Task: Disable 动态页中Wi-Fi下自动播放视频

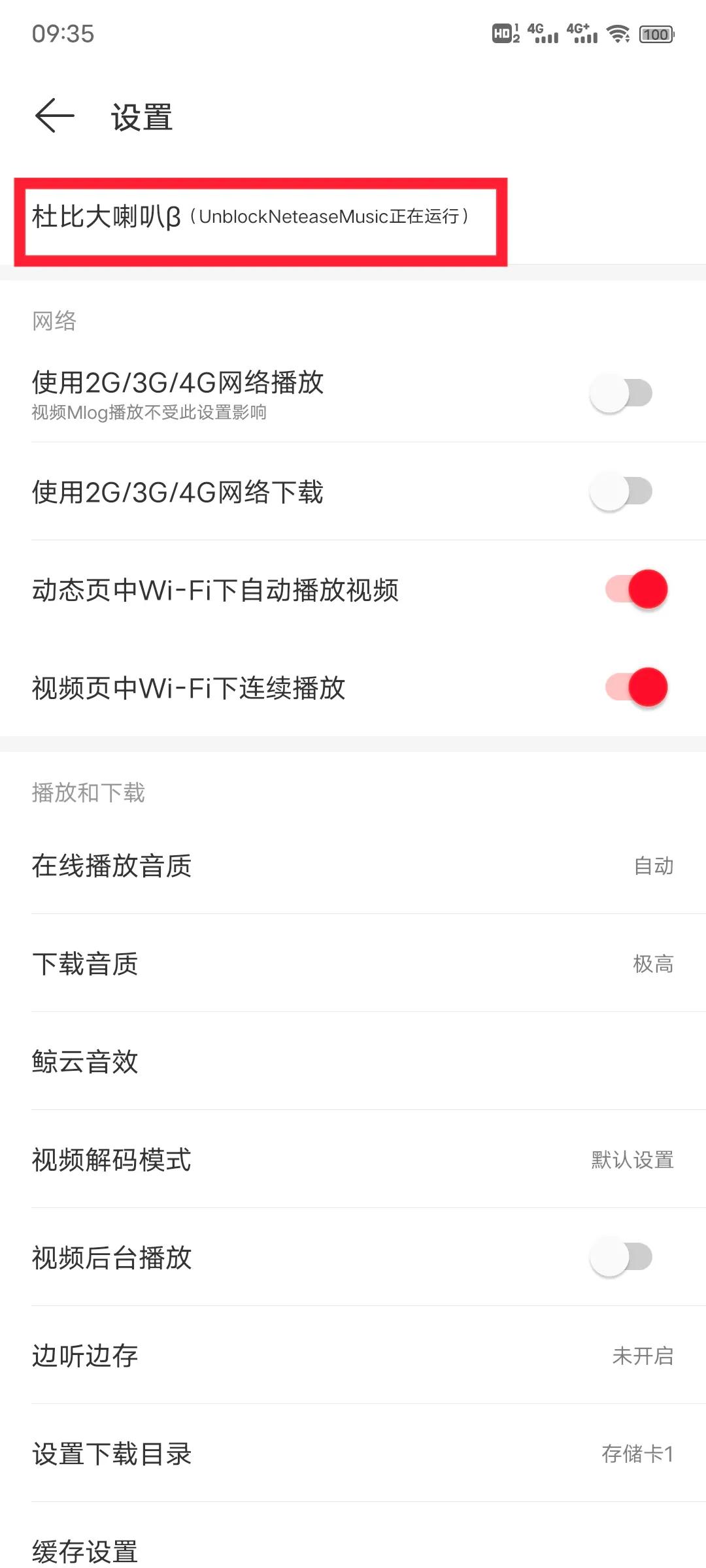Action: pyautogui.click(x=636, y=589)
